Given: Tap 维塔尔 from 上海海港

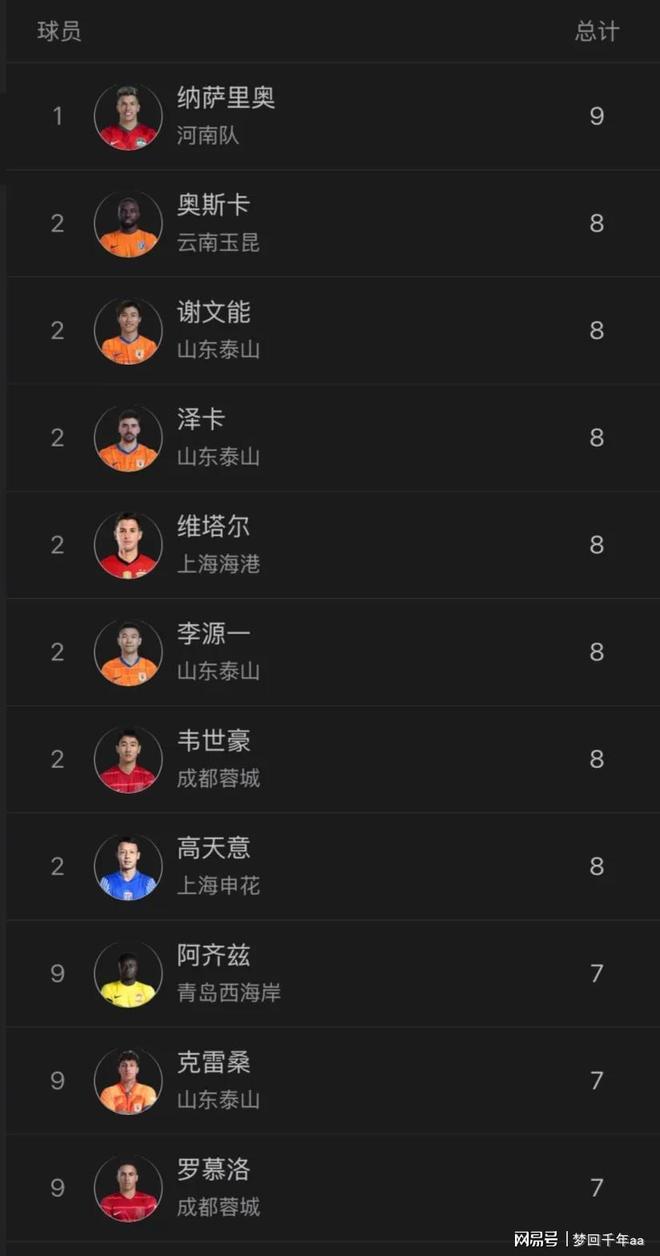Looking at the screenshot, I should point(213,527).
